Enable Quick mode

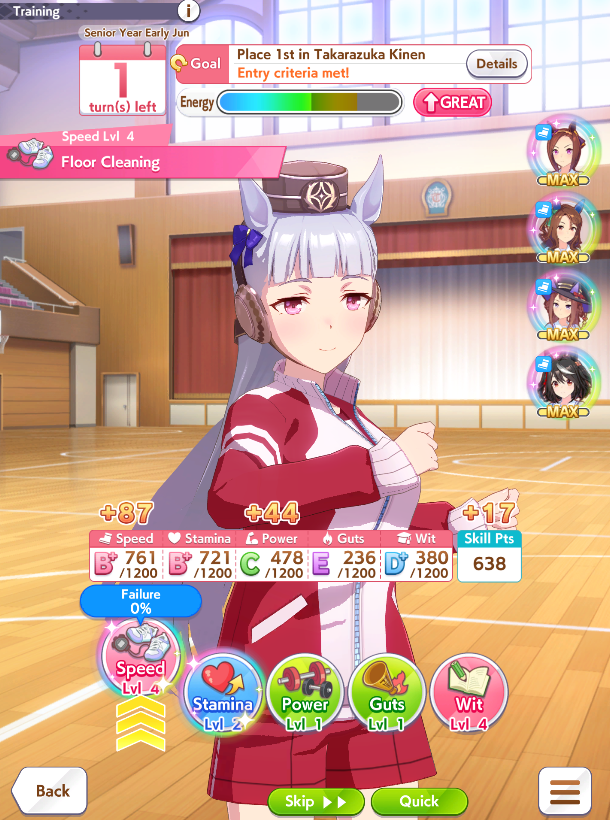coord(419,801)
